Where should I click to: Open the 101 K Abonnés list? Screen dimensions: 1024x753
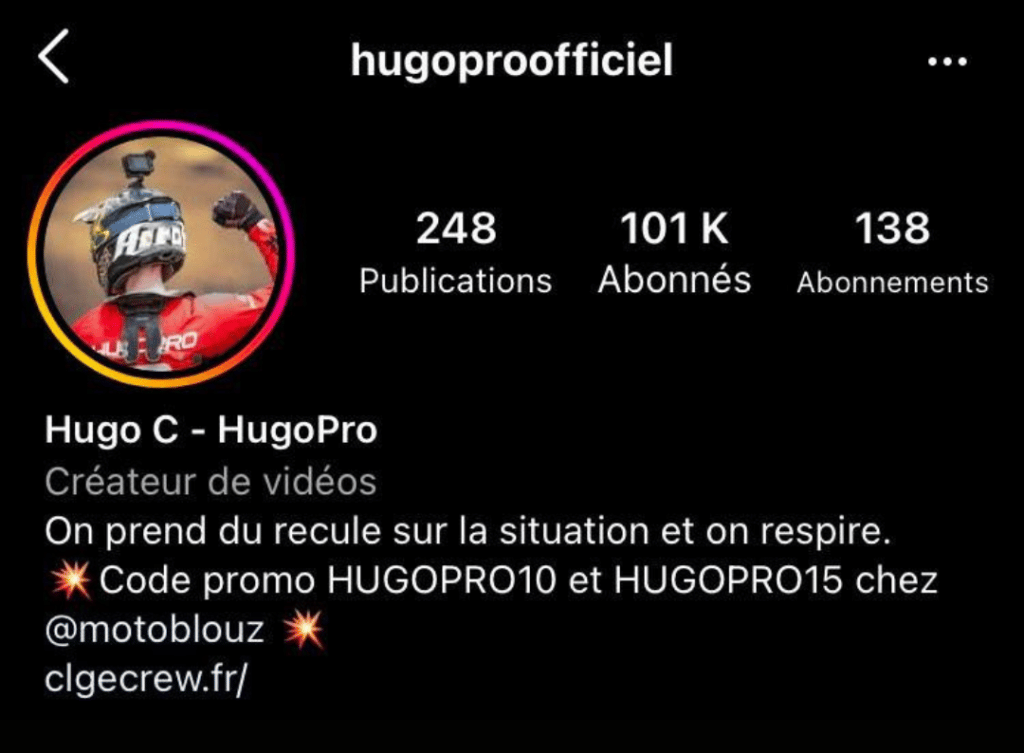[674, 253]
